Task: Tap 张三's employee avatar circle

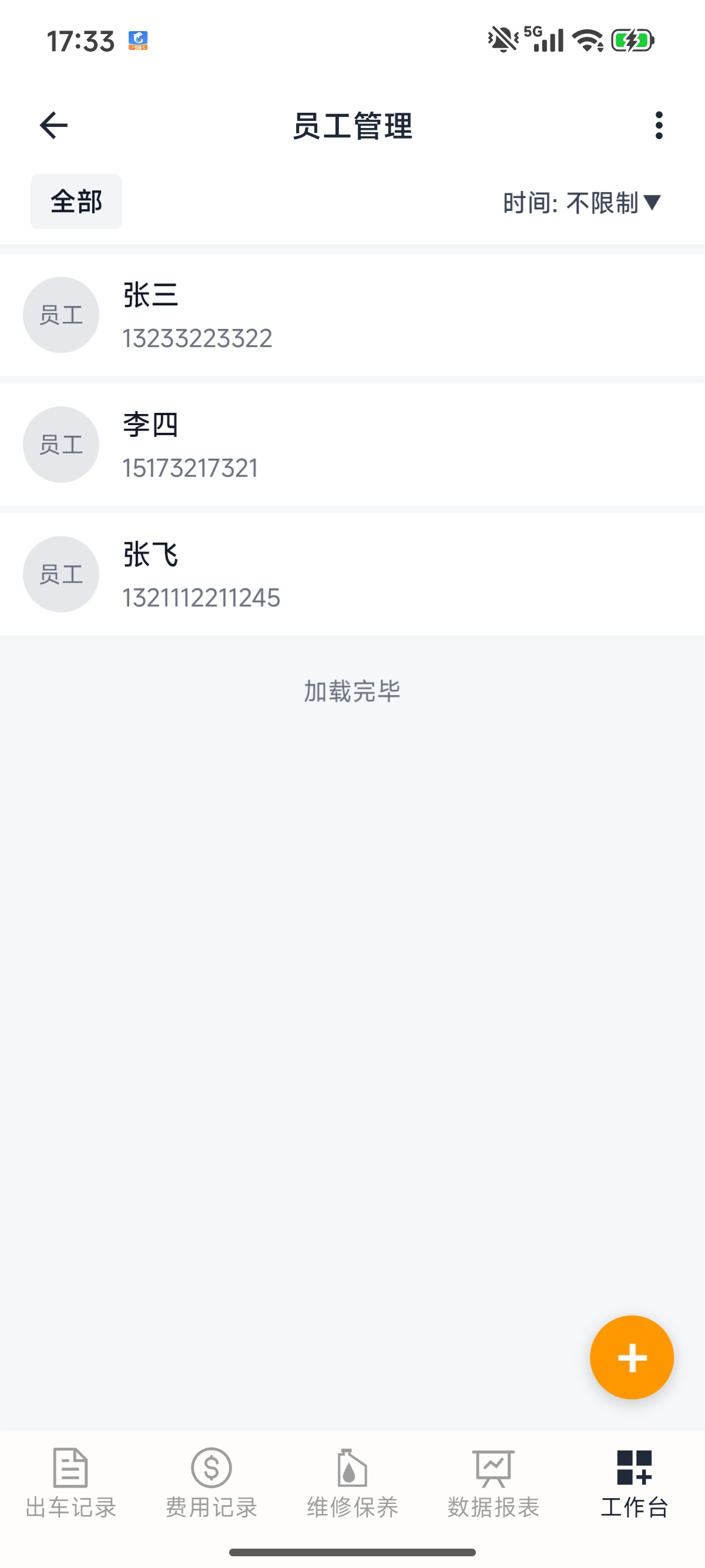Action: coord(61,314)
